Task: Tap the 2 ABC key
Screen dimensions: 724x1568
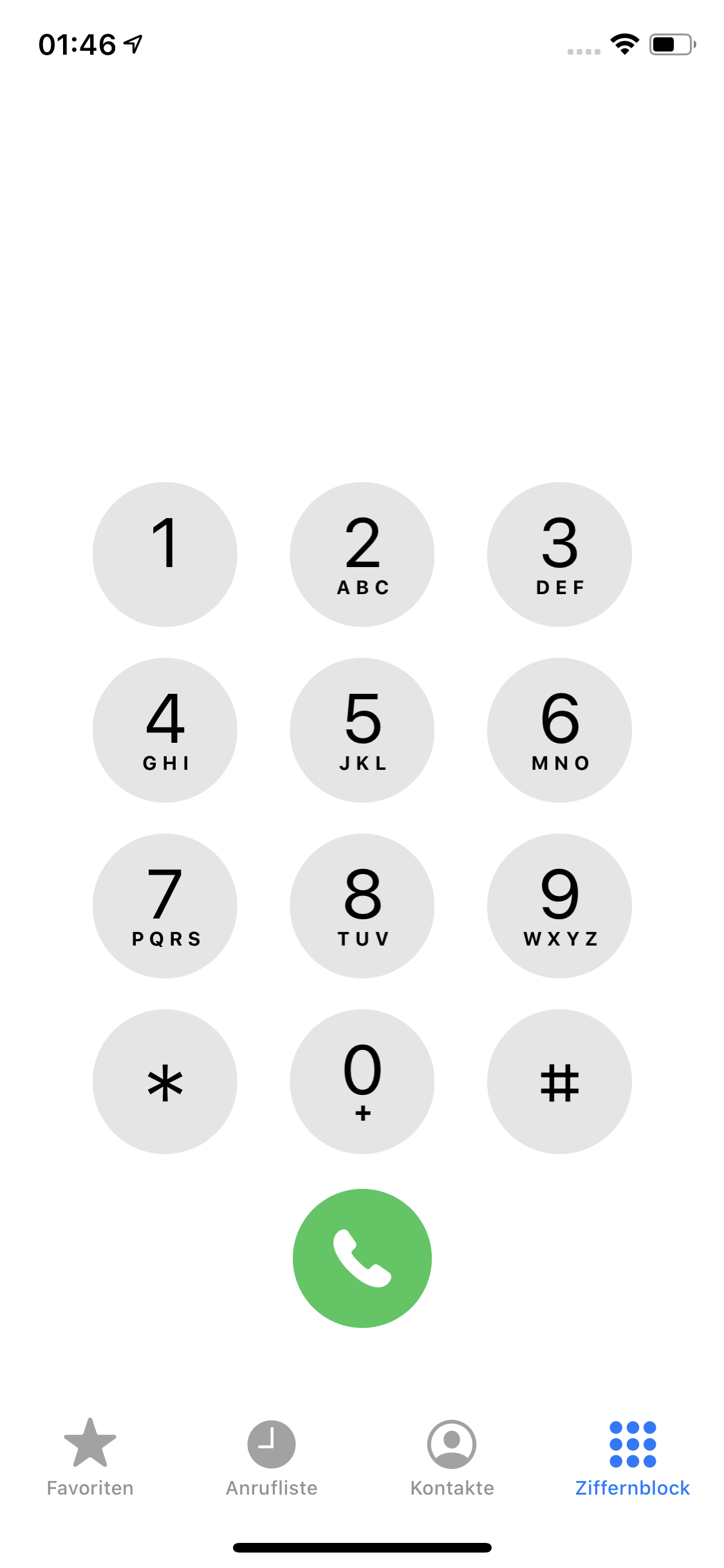Action: (x=362, y=554)
